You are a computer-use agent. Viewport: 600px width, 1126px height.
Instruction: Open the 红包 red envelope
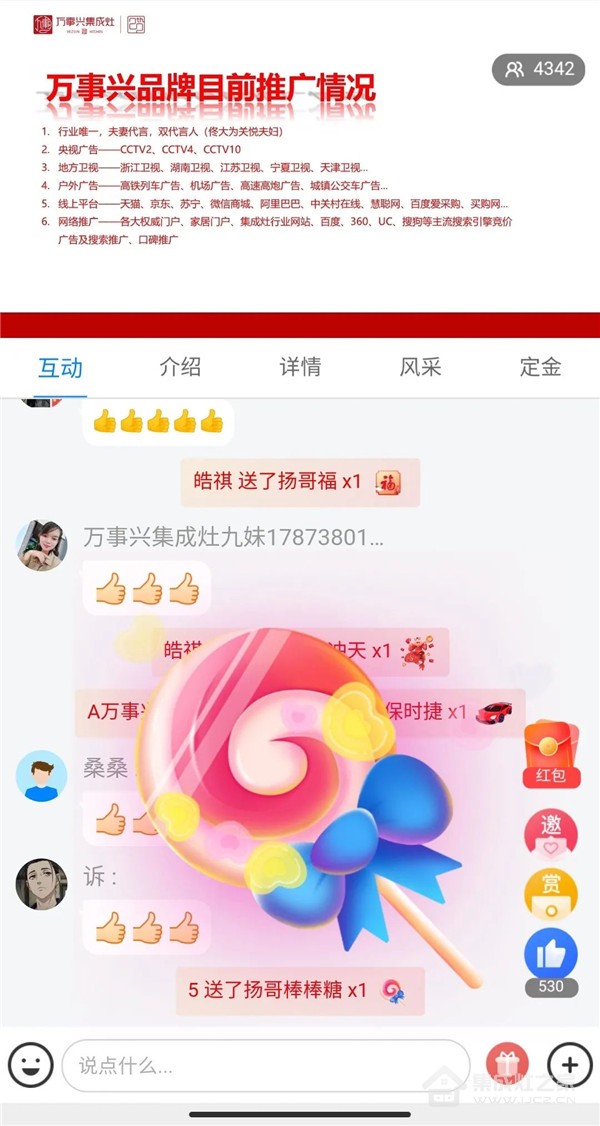click(551, 756)
